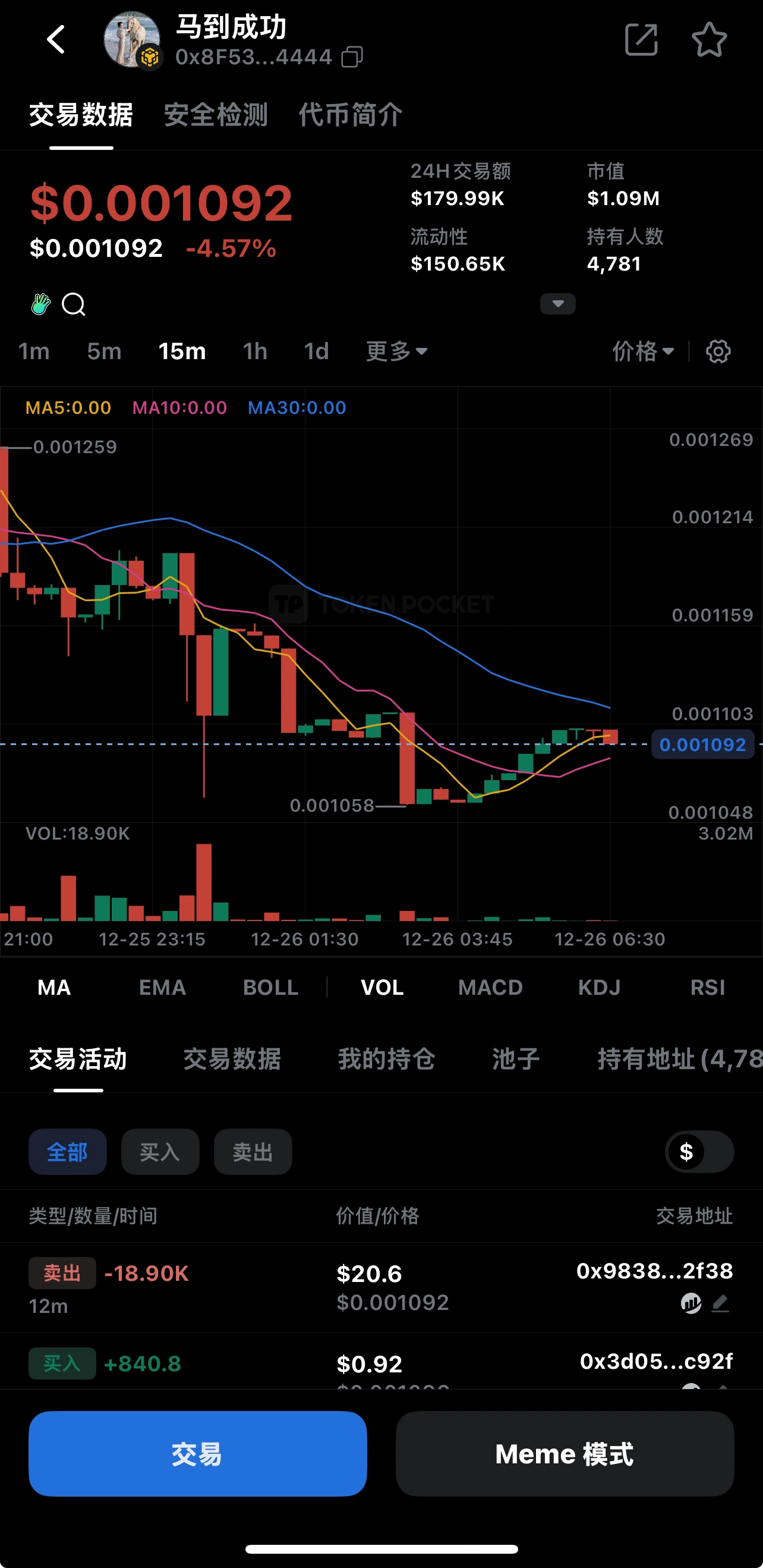763x1568 pixels.
Task: Copy the contract address 0x8F53...4444
Action: point(352,57)
